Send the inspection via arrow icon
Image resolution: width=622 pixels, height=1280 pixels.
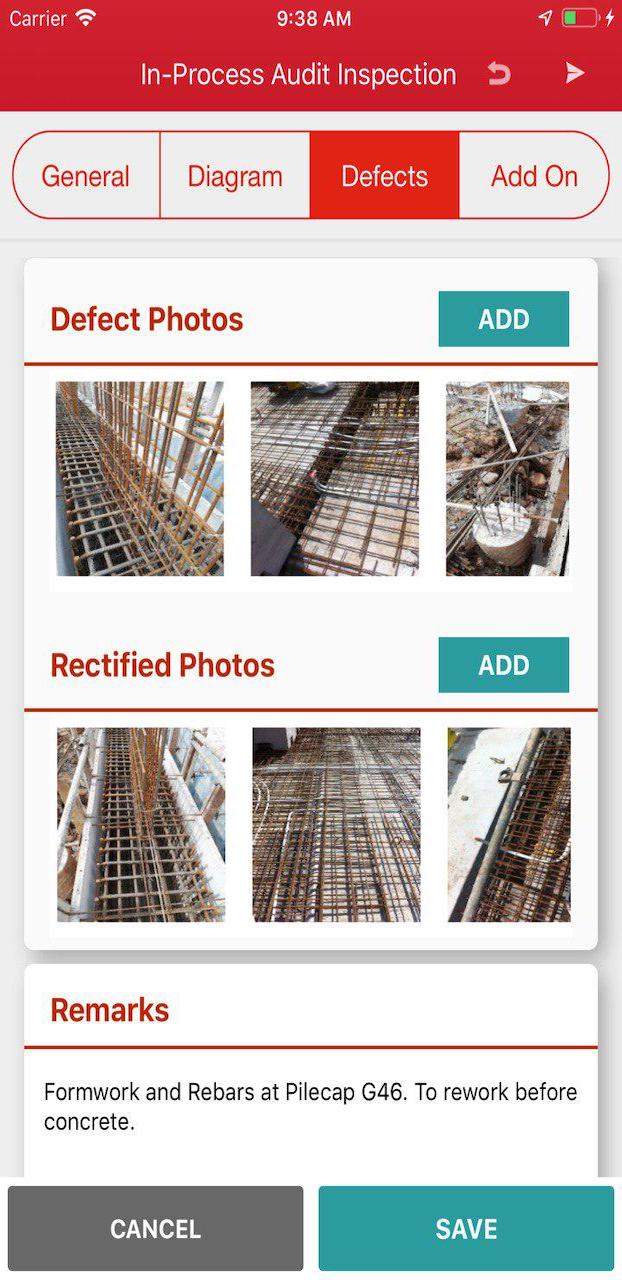(x=574, y=73)
